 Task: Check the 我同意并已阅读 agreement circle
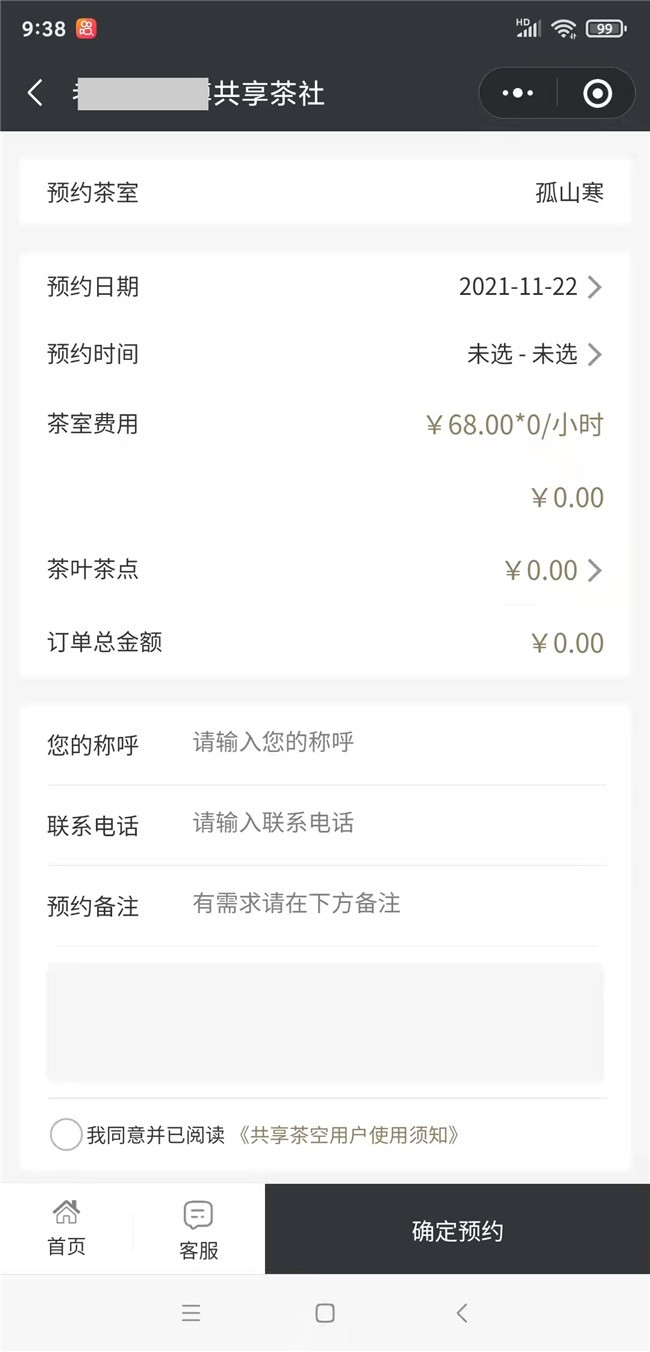tap(66, 1135)
